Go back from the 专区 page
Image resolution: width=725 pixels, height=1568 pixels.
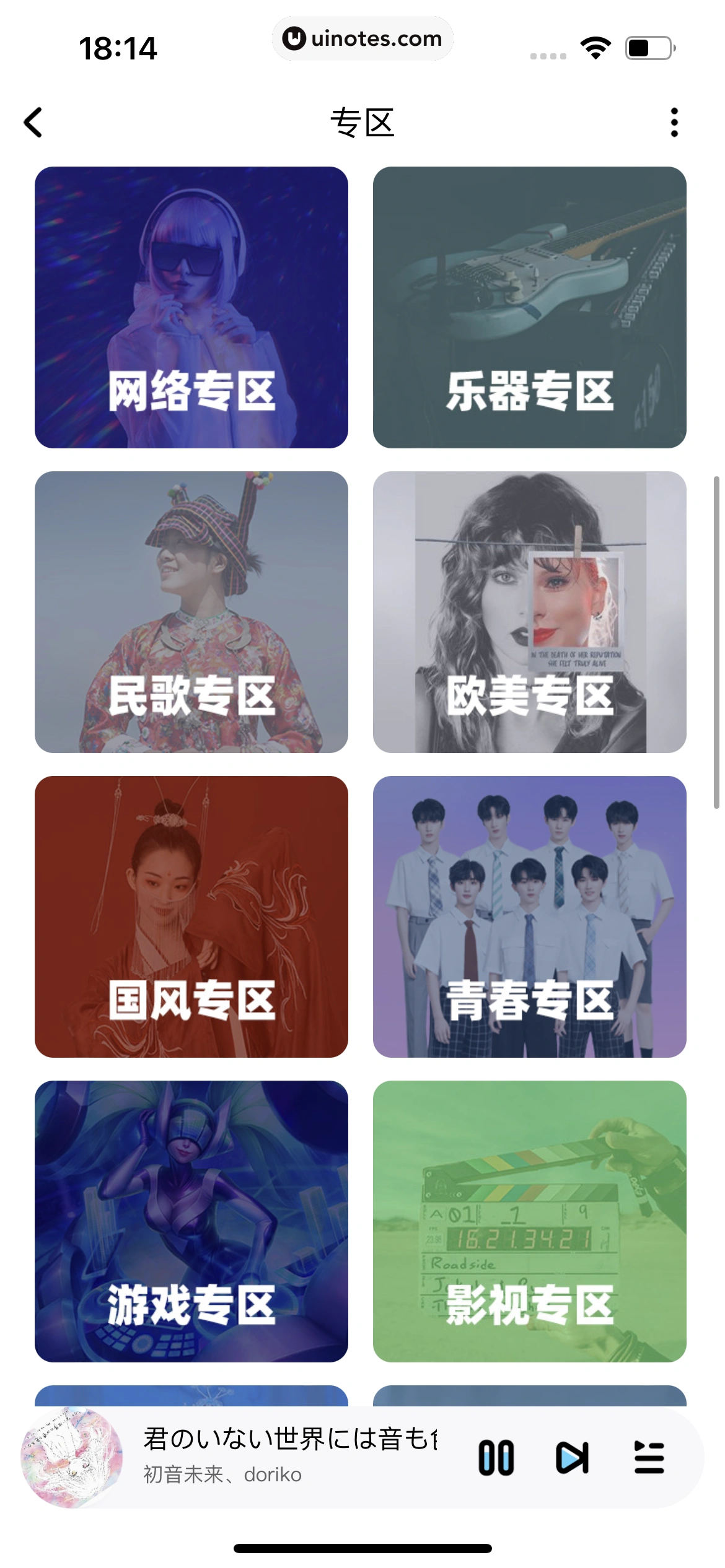33,122
